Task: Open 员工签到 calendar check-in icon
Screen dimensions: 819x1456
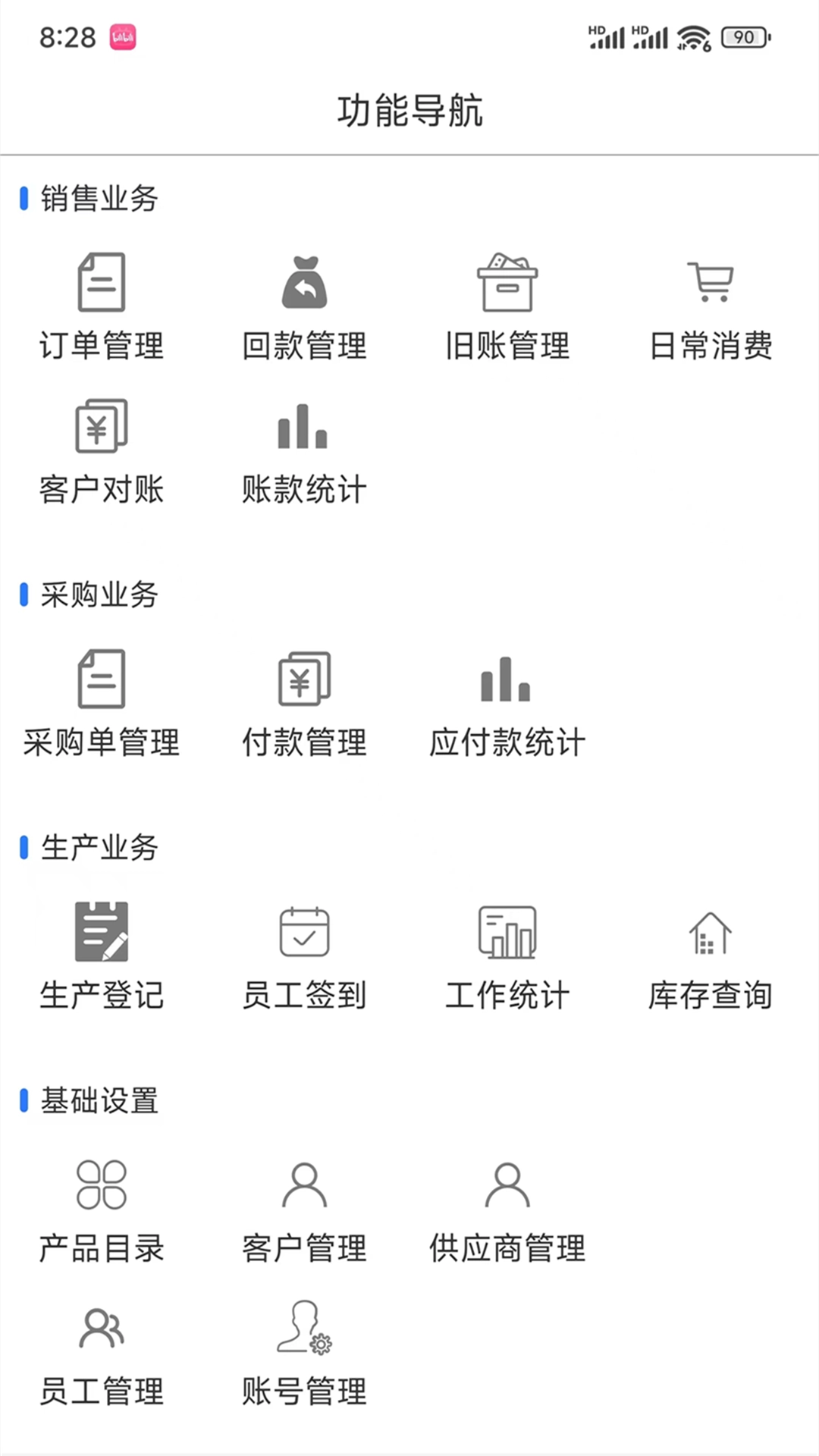Action: [303, 933]
